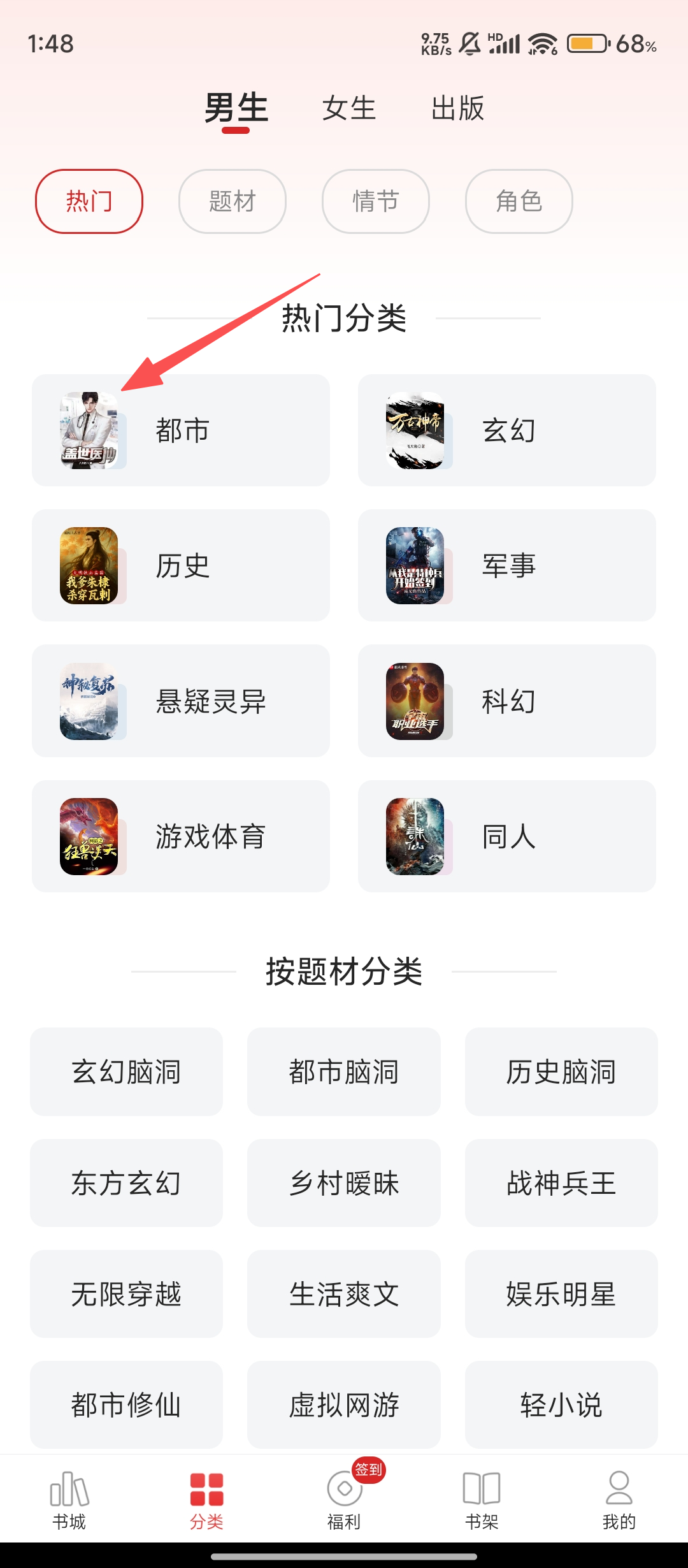Open the 玄幻 category card
The image size is (688, 1568).
coord(507,430)
